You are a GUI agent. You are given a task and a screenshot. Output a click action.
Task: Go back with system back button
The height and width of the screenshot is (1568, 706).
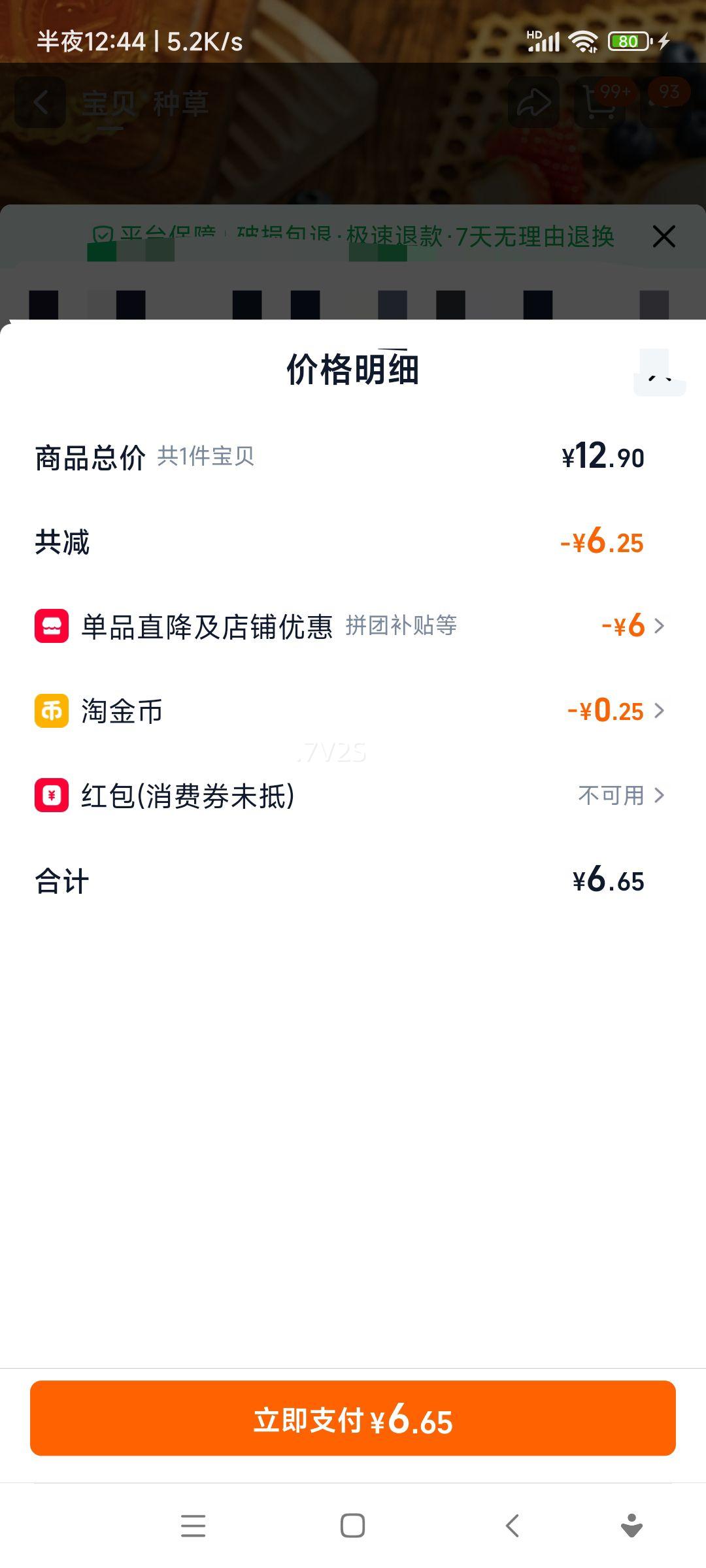(513, 1526)
